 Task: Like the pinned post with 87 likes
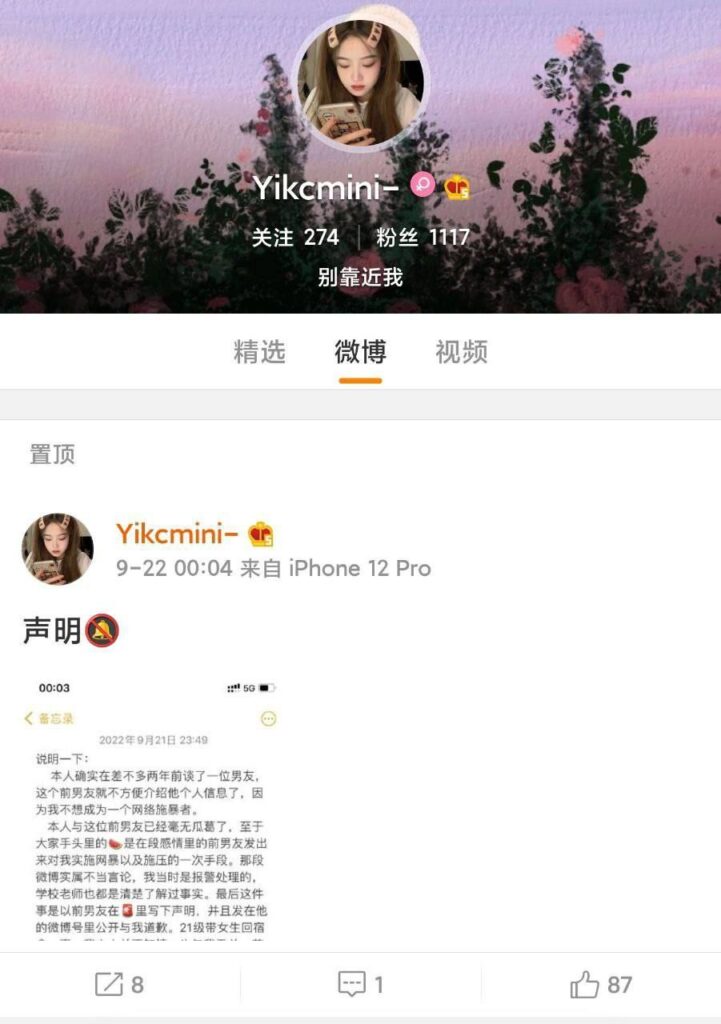point(601,985)
